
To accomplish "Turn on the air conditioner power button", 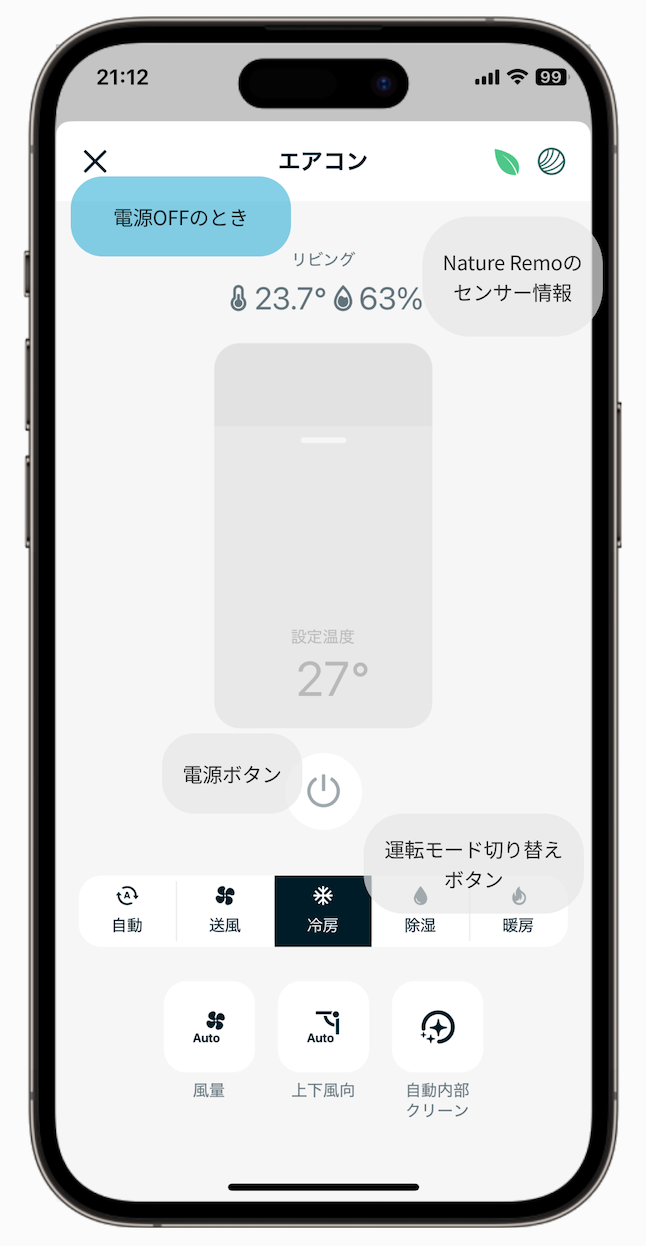I will click(x=323, y=791).
